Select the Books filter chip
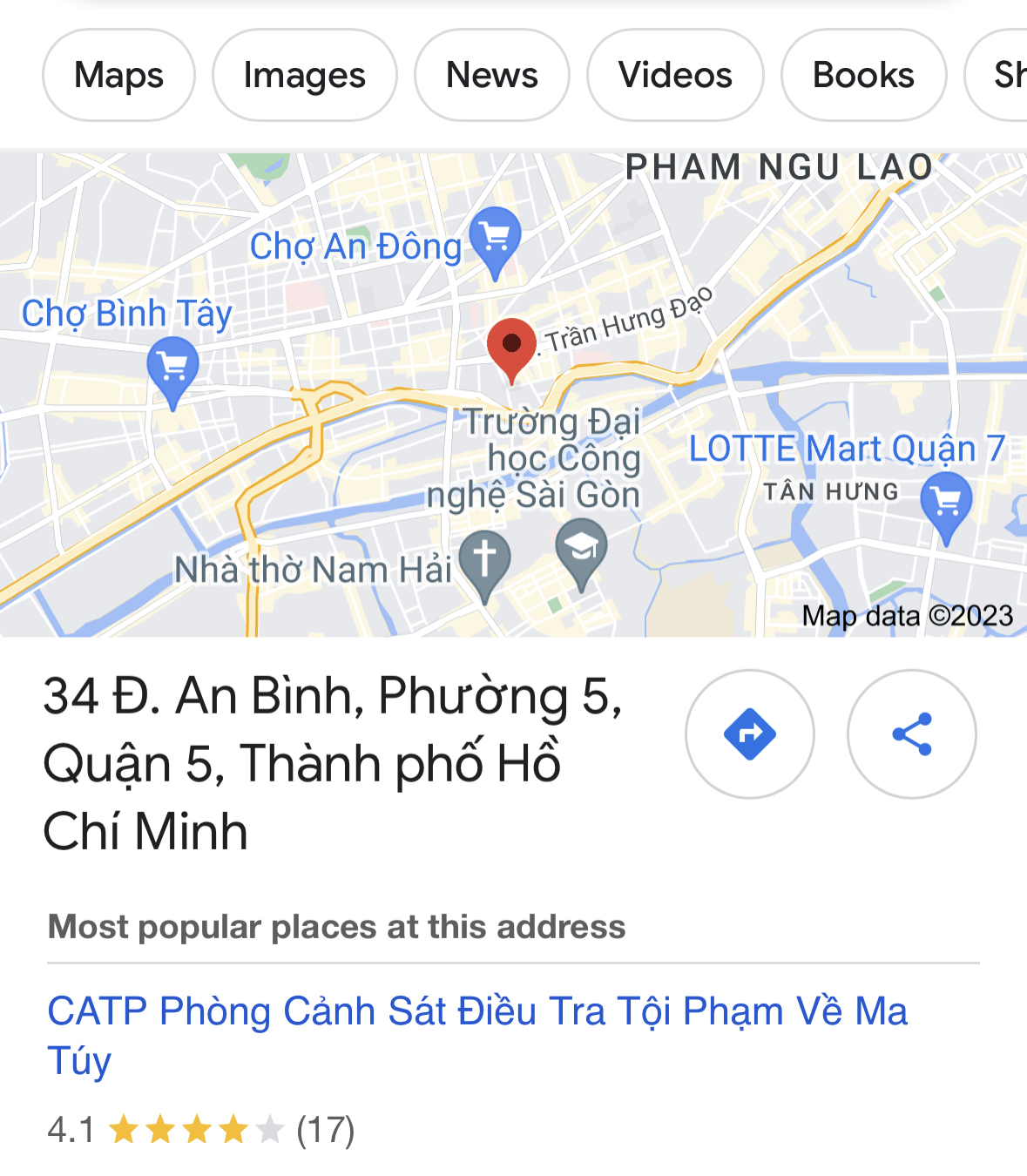The image size is (1027, 1176). point(863,76)
